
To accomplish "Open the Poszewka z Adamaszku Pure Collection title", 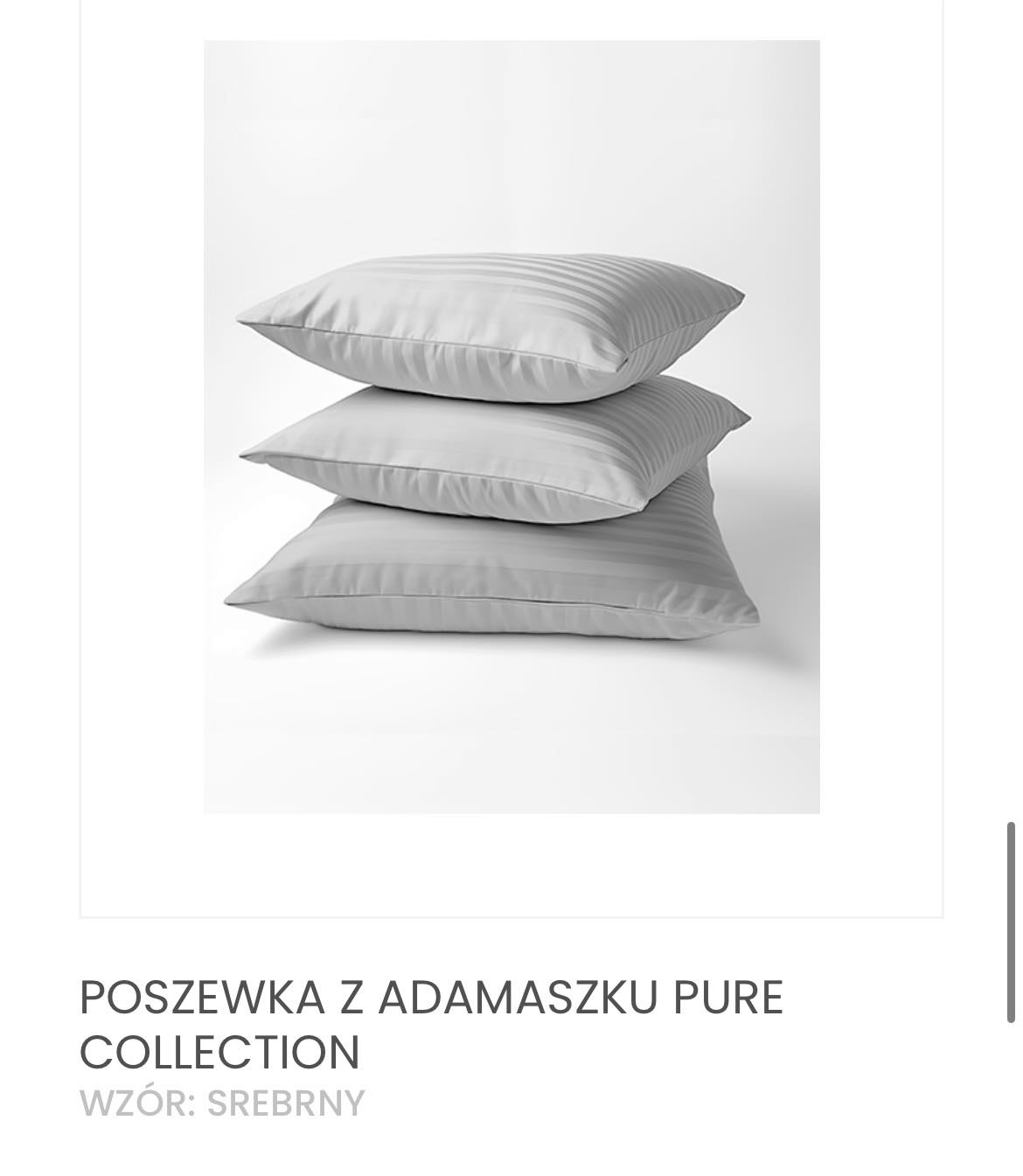I will [431, 1023].
